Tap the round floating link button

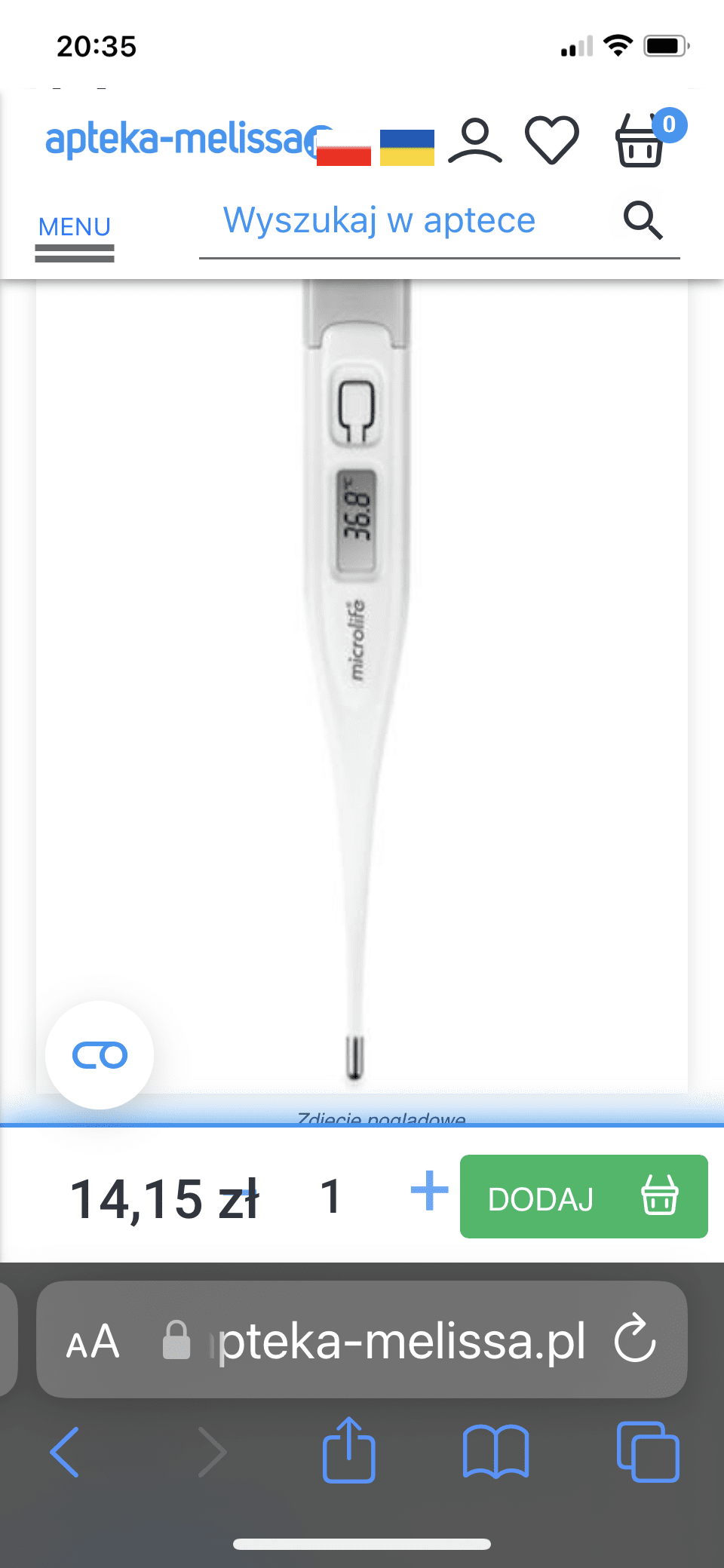point(100,1055)
